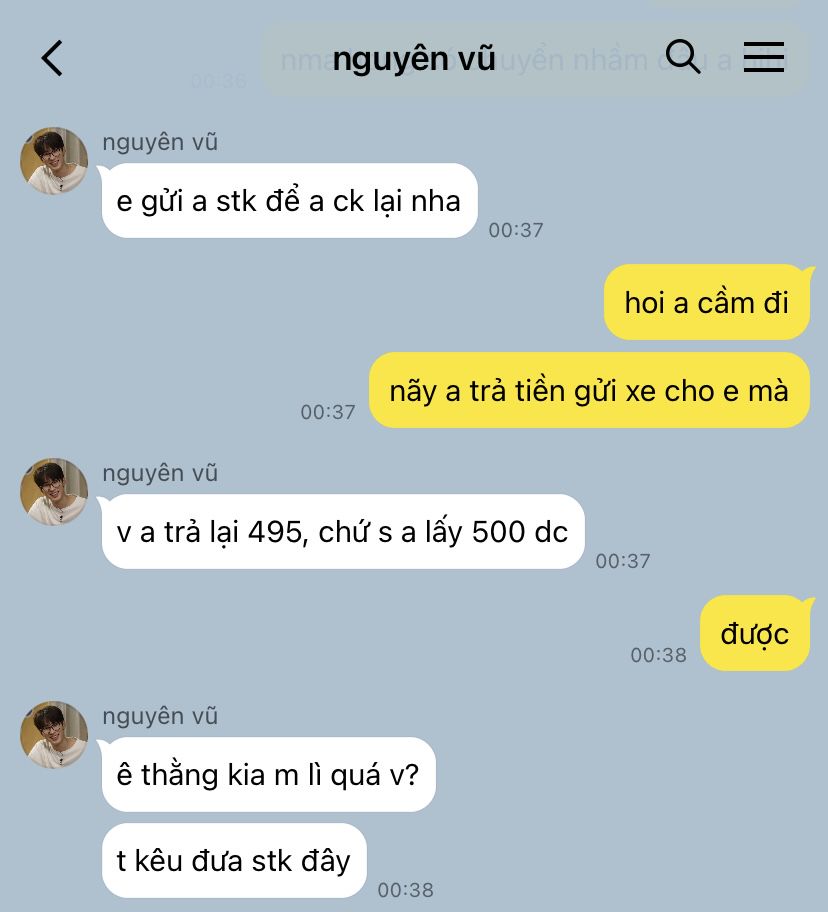Open nguyên vũ's avatar beside 'e gửi a stk'

point(54,161)
